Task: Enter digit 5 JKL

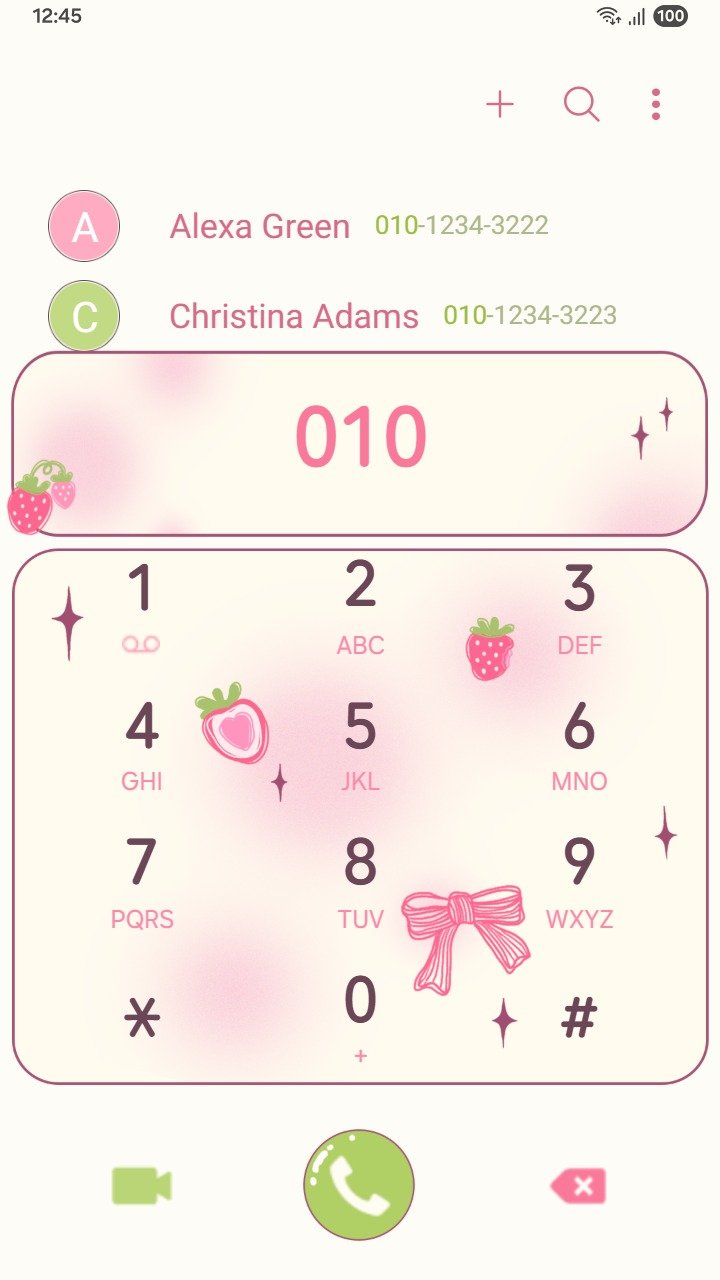Action: [x=360, y=744]
